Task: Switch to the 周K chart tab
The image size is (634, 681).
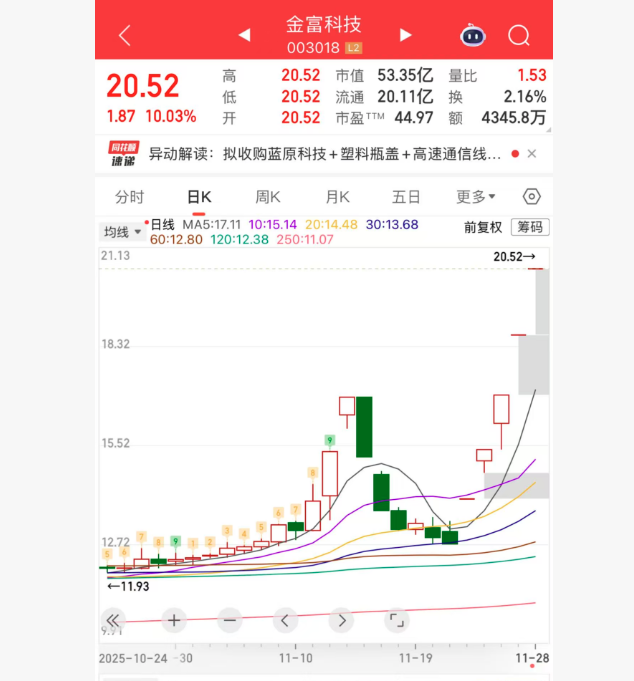Action: [268, 197]
